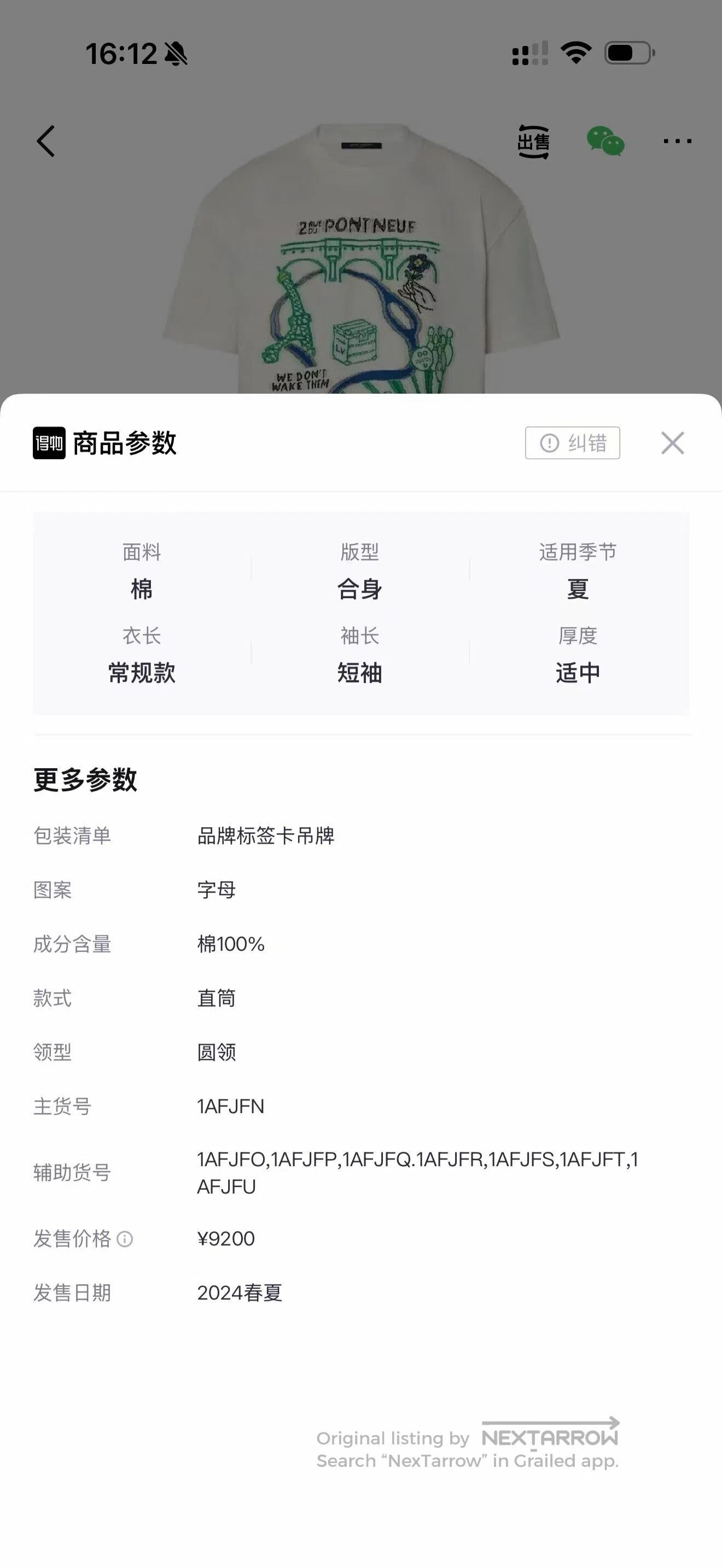
Task: Close the 商品参数 bottom sheet
Action: (x=672, y=443)
